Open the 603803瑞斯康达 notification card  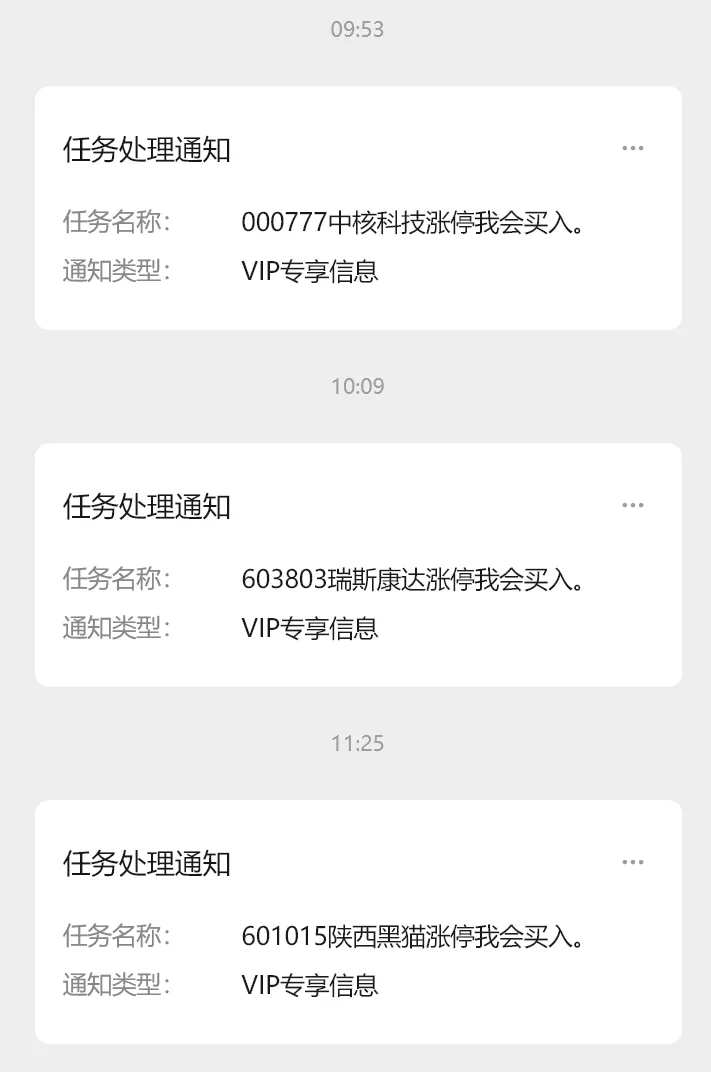(x=357, y=579)
